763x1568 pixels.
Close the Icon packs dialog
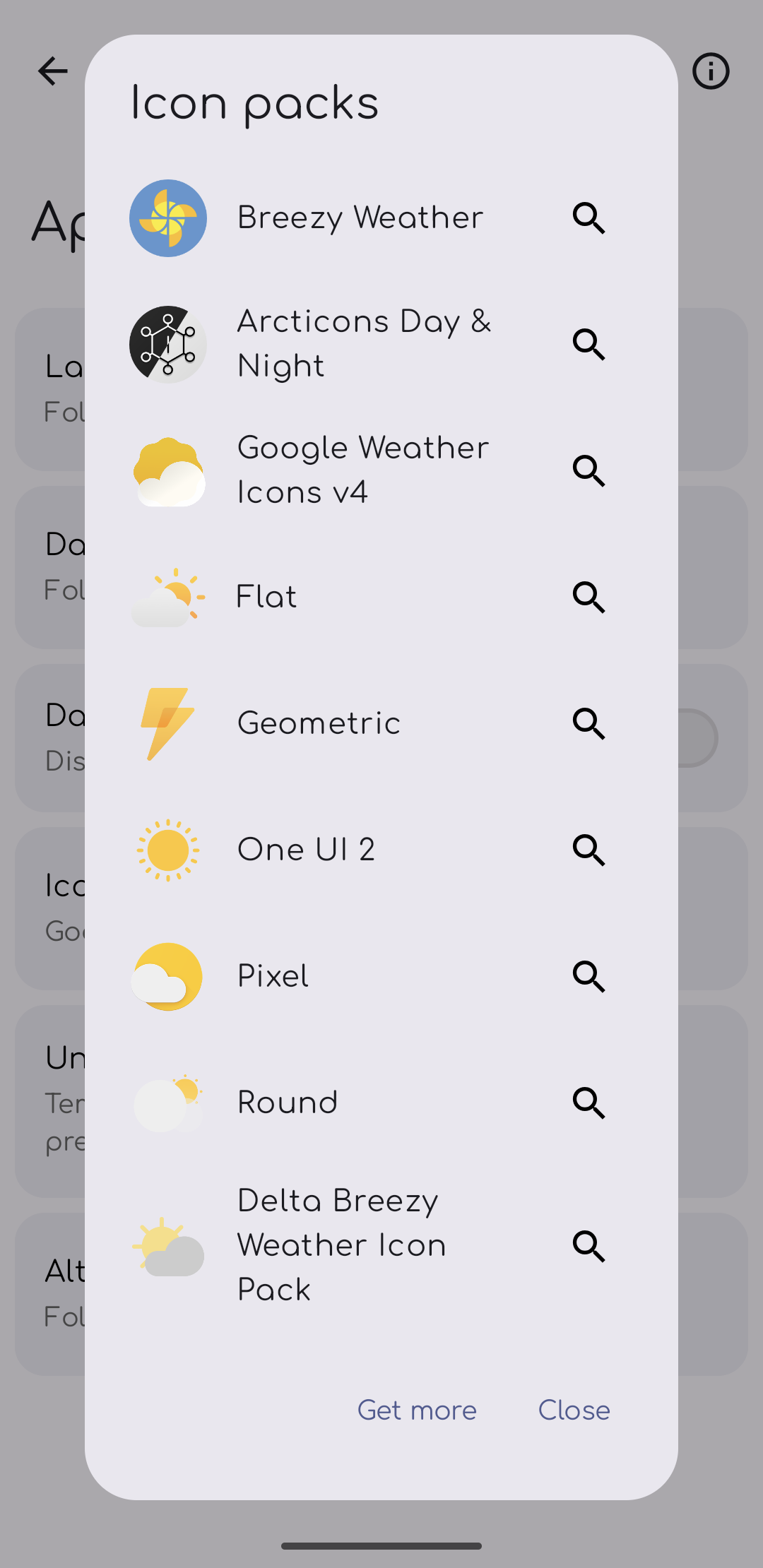[574, 1410]
